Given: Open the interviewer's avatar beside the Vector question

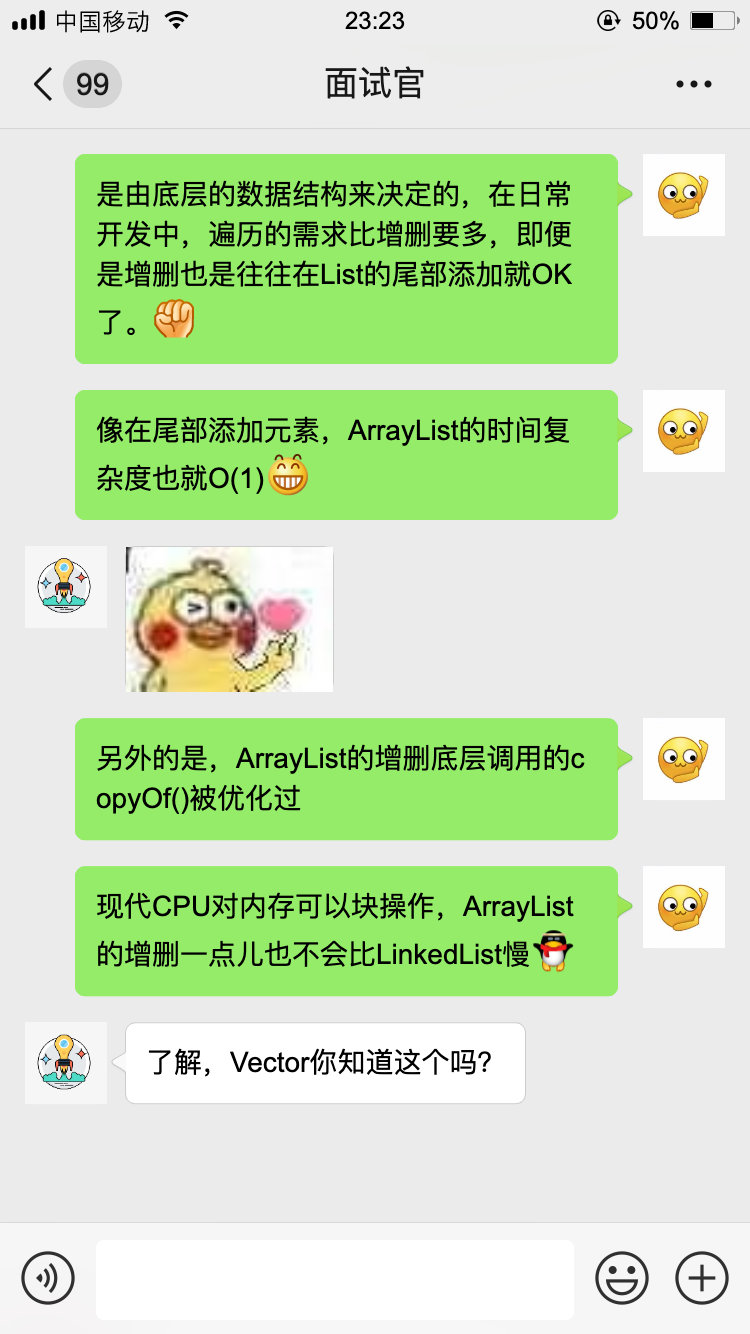Looking at the screenshot, I should click(65, 1062).
